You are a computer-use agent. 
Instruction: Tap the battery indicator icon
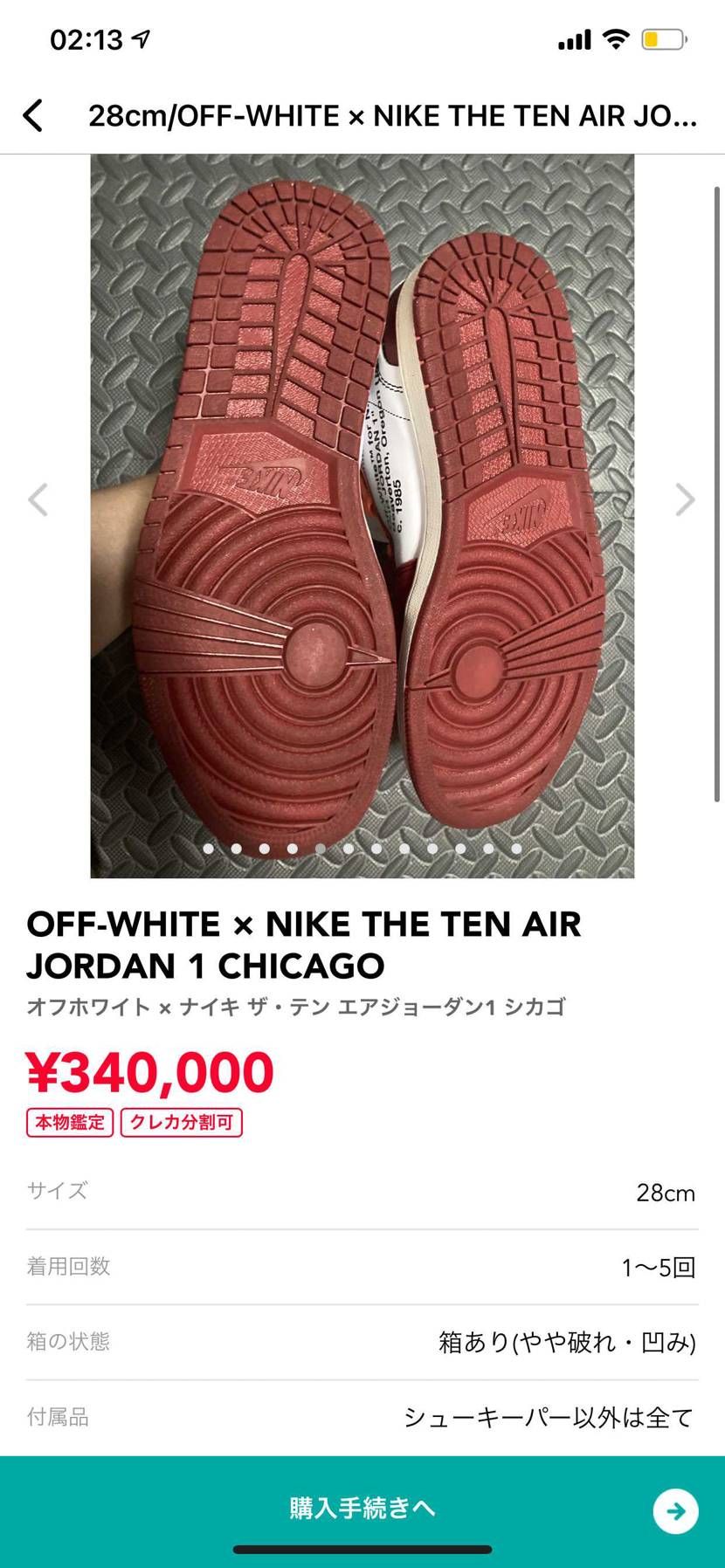click(x=660, y=38)
